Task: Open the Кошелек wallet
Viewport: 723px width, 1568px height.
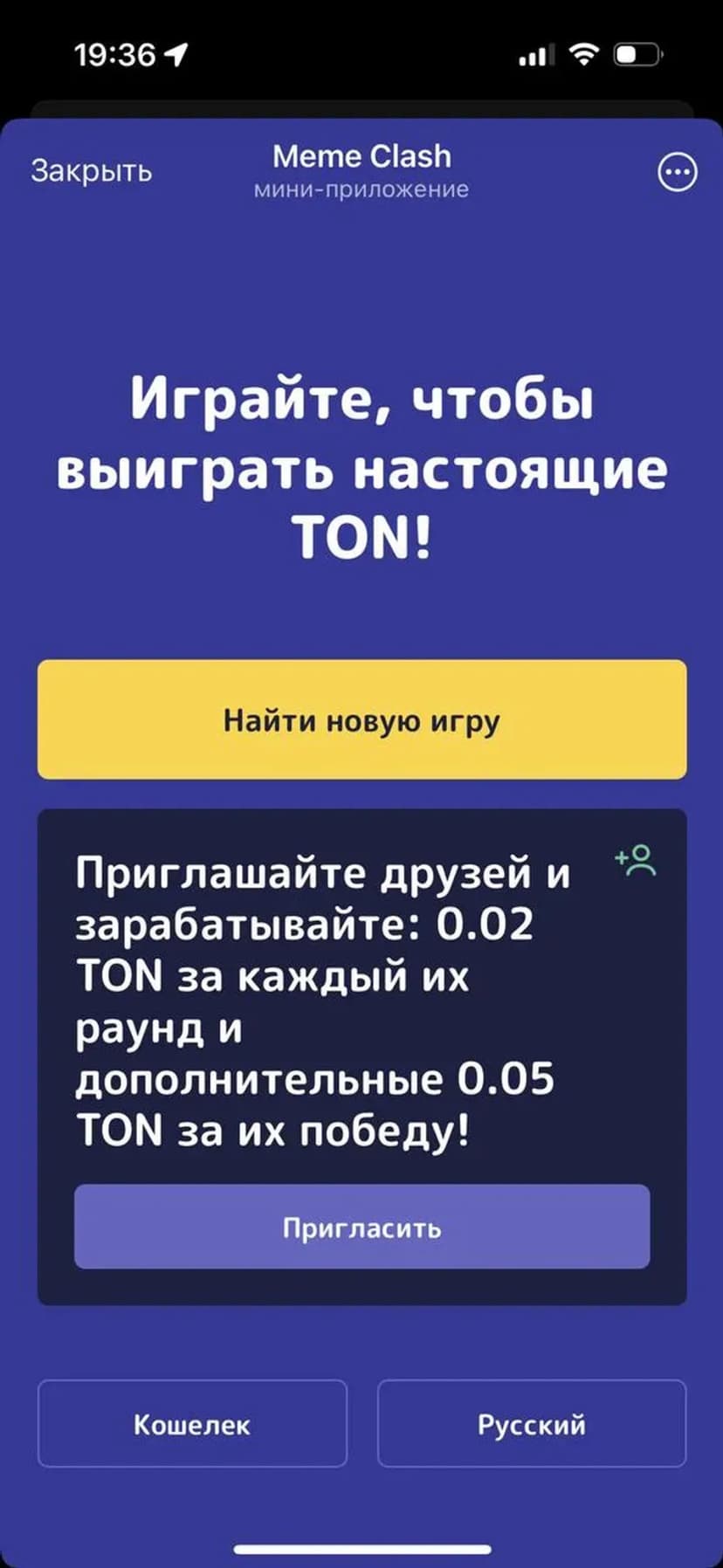Action: click(x=192, y=1424)
